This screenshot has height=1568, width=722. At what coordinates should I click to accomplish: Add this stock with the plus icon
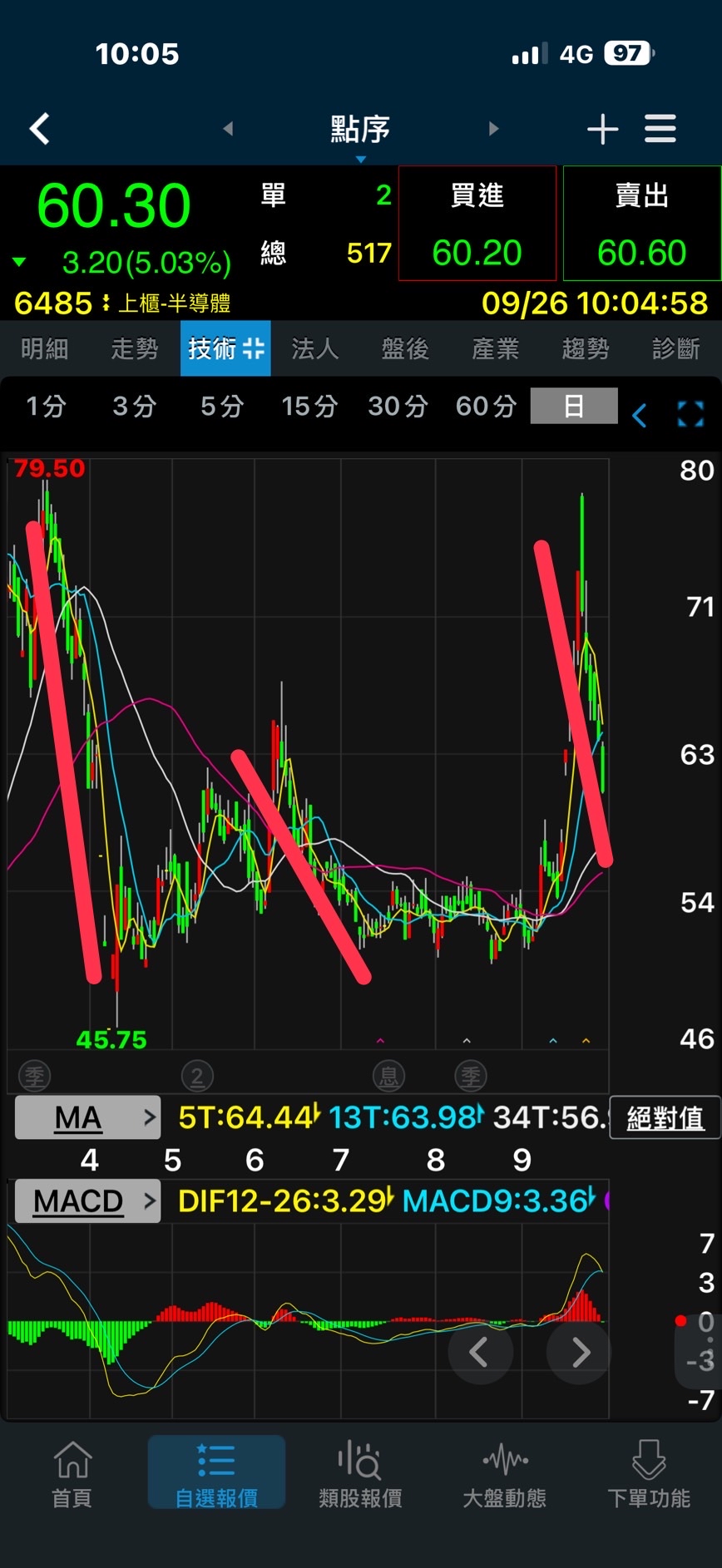pos(602,129)
